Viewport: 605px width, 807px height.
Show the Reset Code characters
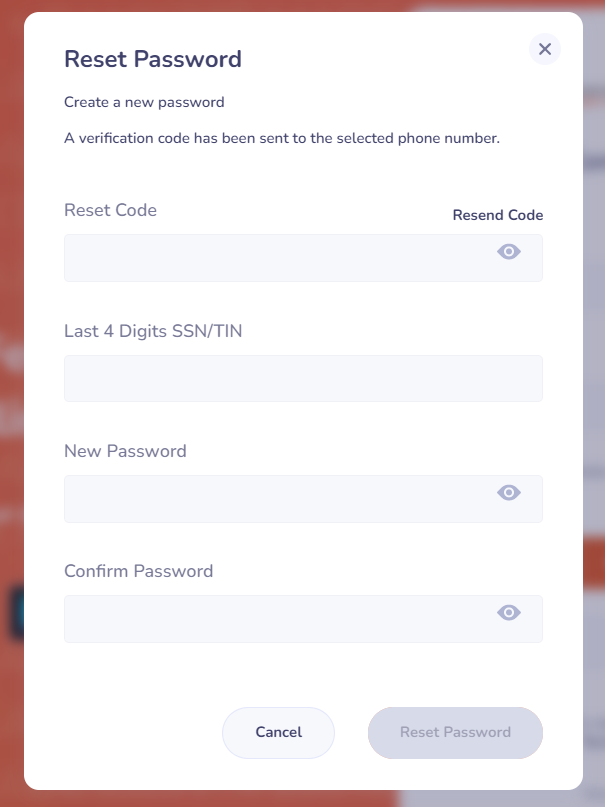509,252
